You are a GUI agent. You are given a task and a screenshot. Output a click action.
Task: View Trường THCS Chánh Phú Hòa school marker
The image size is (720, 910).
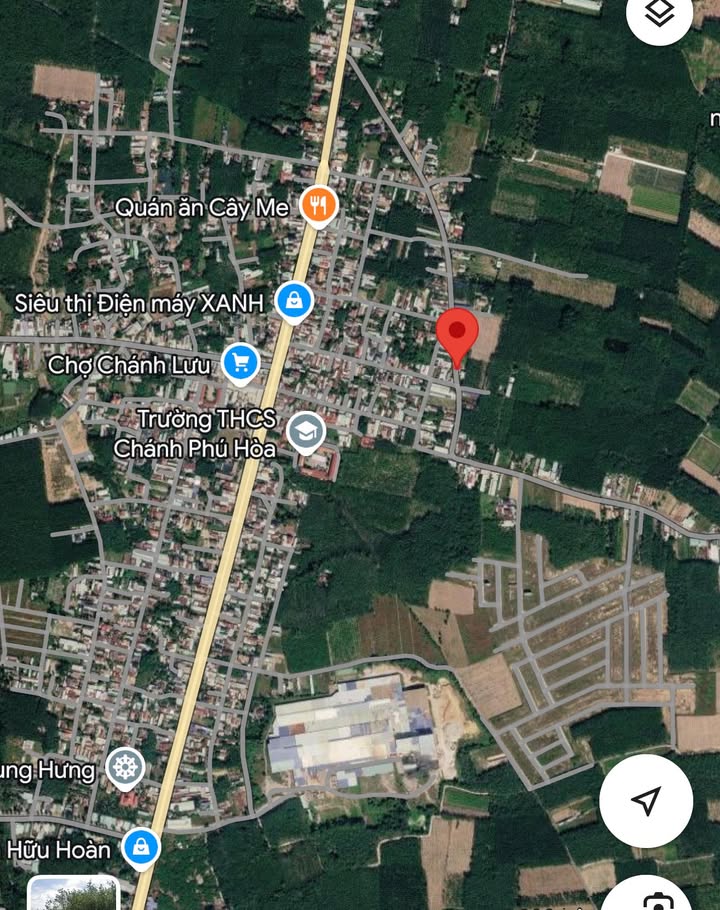pyautogui.click(x=305, y=431)
